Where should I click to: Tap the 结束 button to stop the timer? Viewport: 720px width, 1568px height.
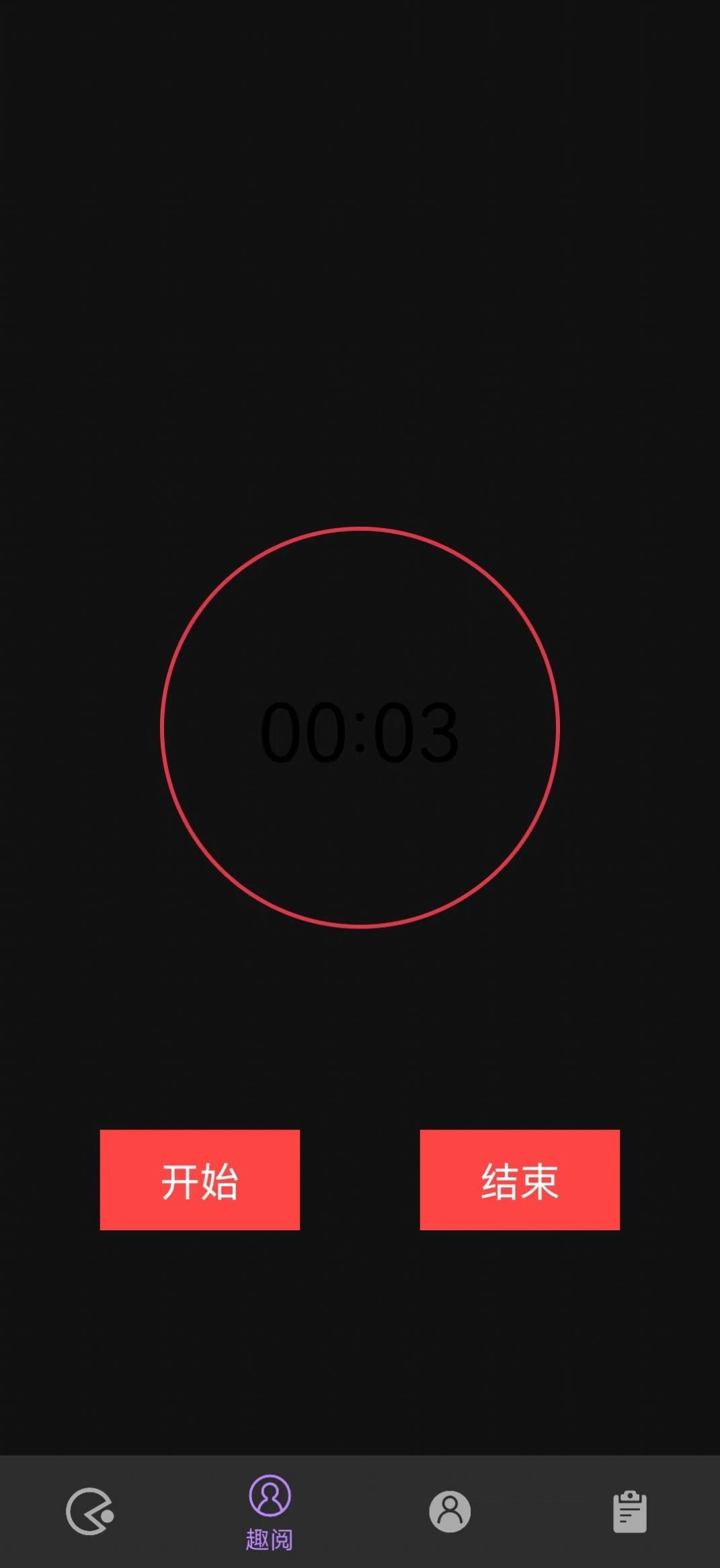point(520,1180)
